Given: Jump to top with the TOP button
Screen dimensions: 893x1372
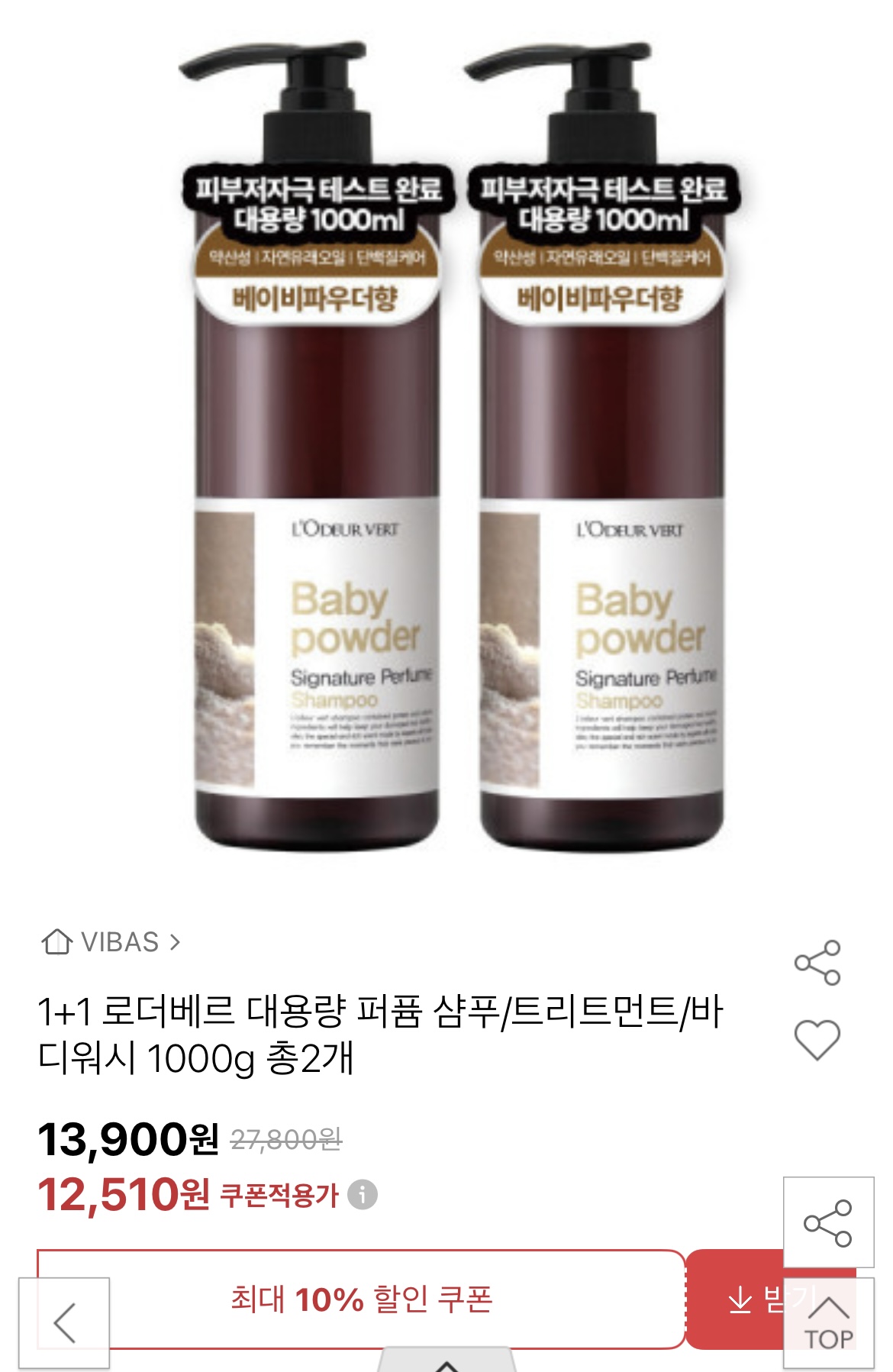Looking at the screenshot, I should pos(829,1324).
